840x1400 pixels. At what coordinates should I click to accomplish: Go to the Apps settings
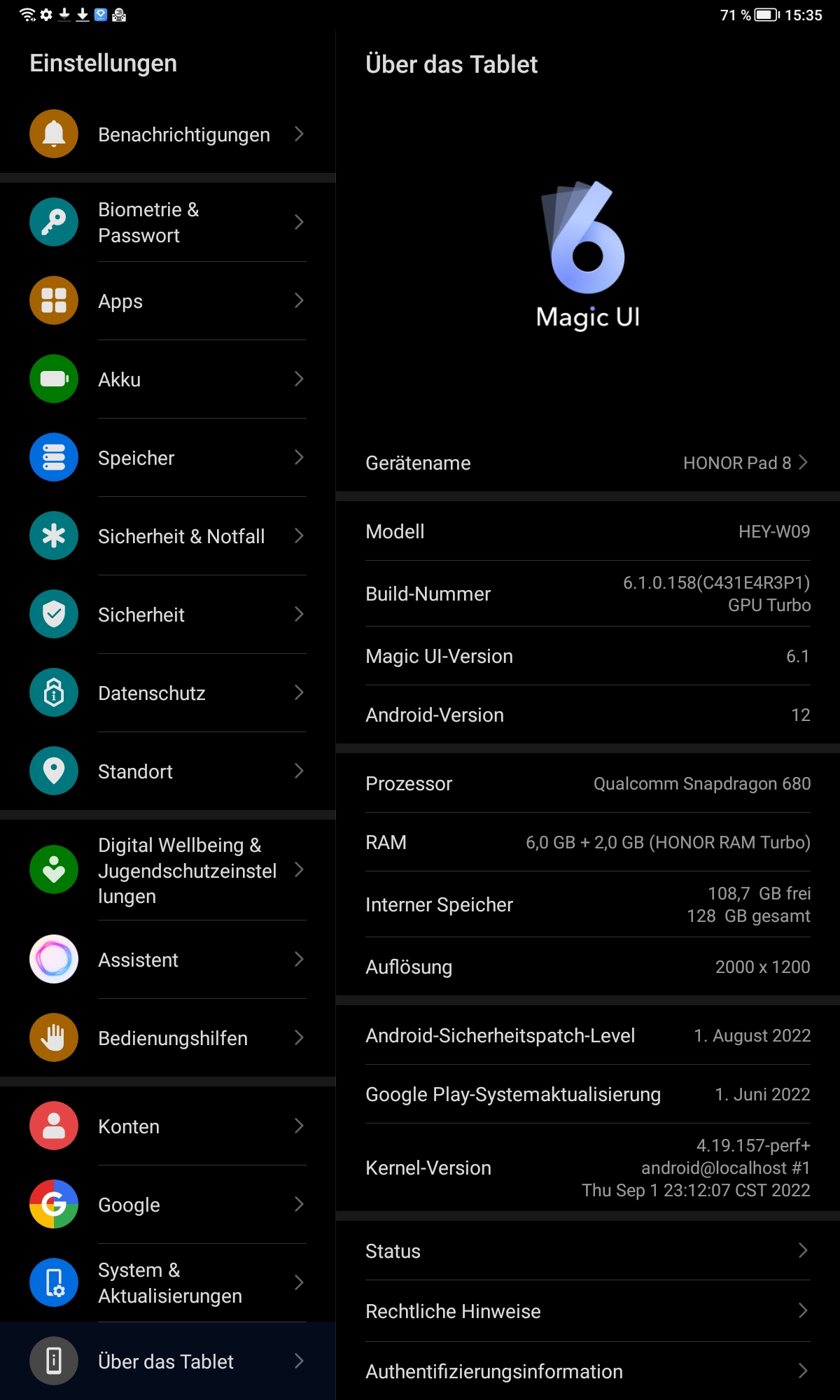(x=168, y=301)
